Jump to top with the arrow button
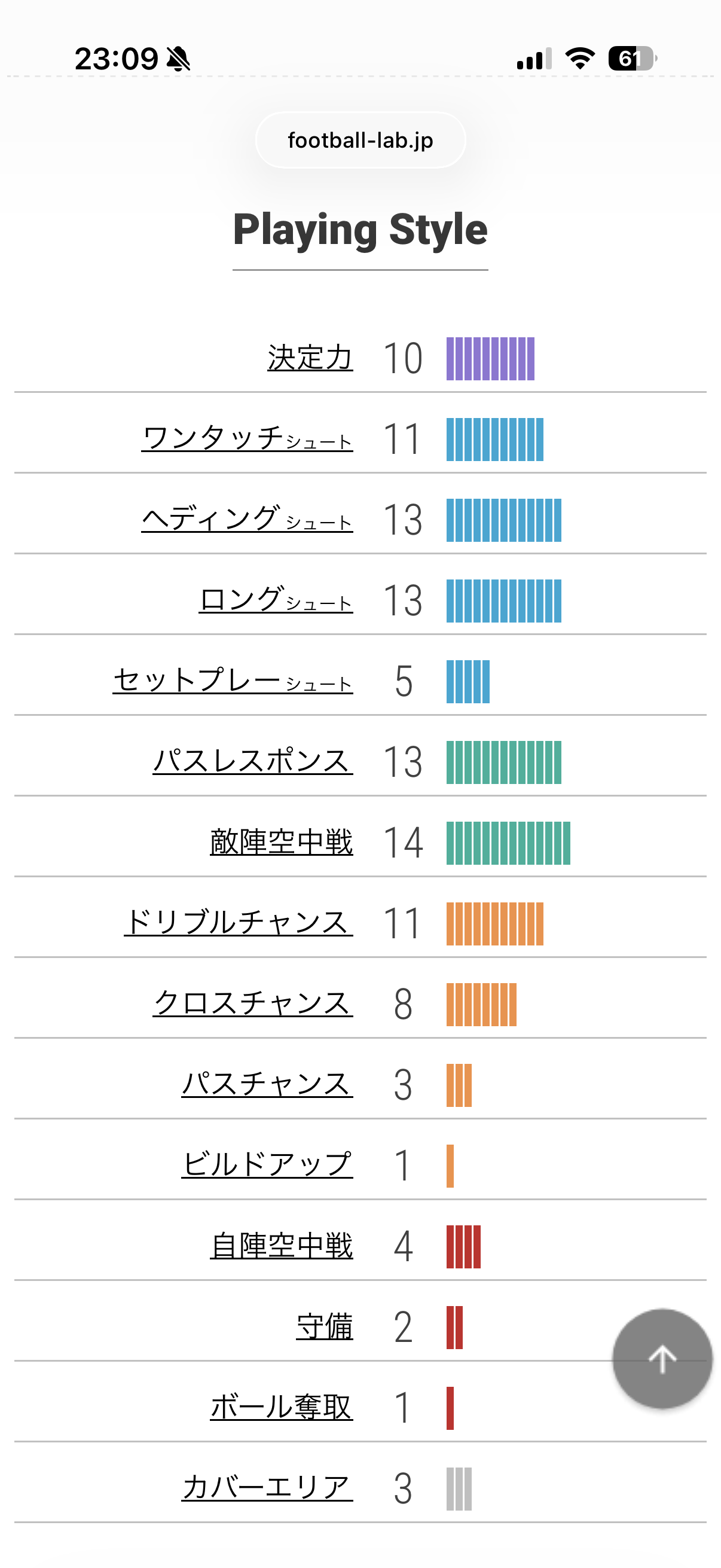The image size is (721, 1568). coord(662,1359)
